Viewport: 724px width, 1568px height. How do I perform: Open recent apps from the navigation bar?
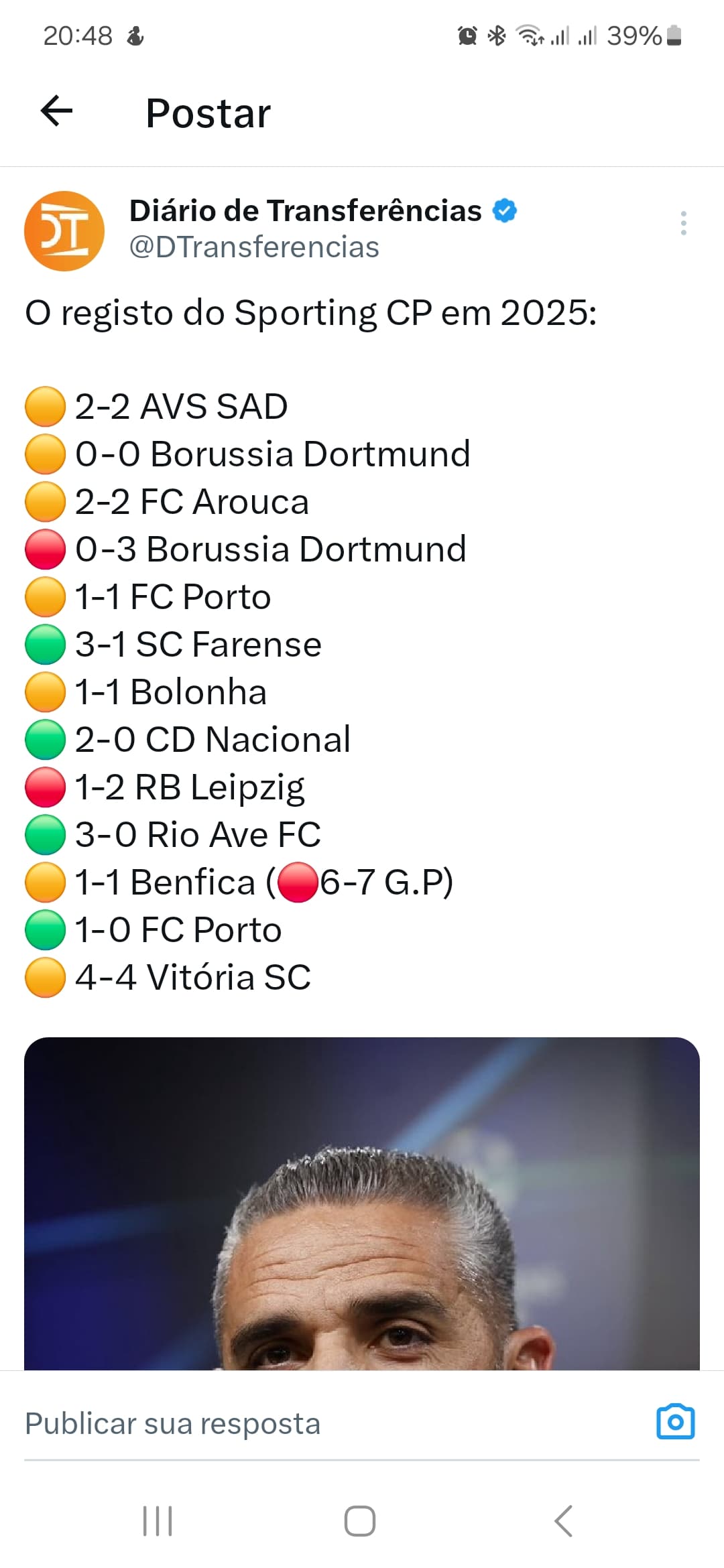[158, 1520]
